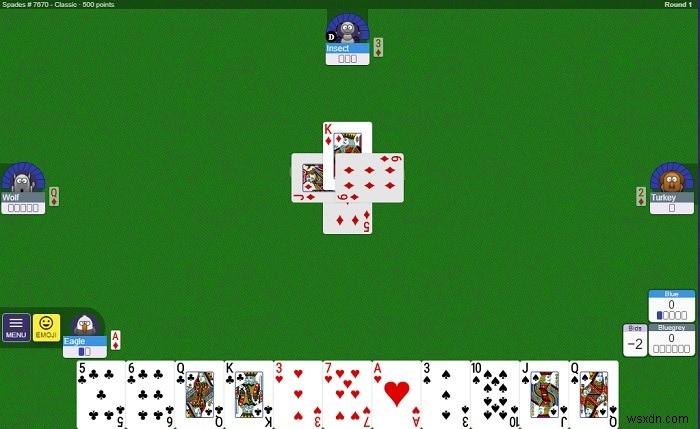Screen dimensions: 700x429
Task: Play the Queen of spades
Action: pyautogui.click(x=593, y=394)
